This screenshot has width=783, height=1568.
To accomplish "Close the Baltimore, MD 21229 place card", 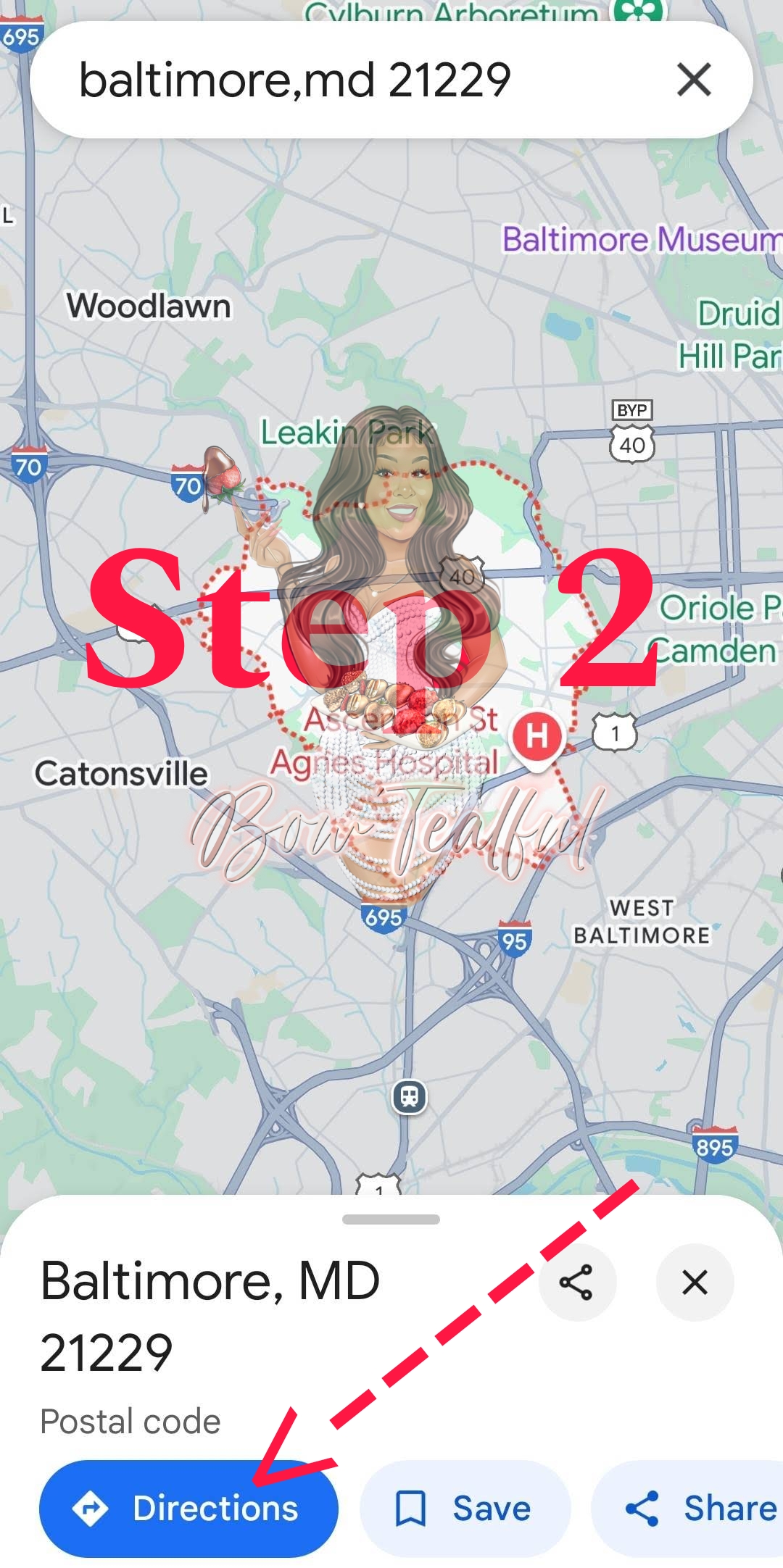I will pyautogui.click(x=695, y=1282).
